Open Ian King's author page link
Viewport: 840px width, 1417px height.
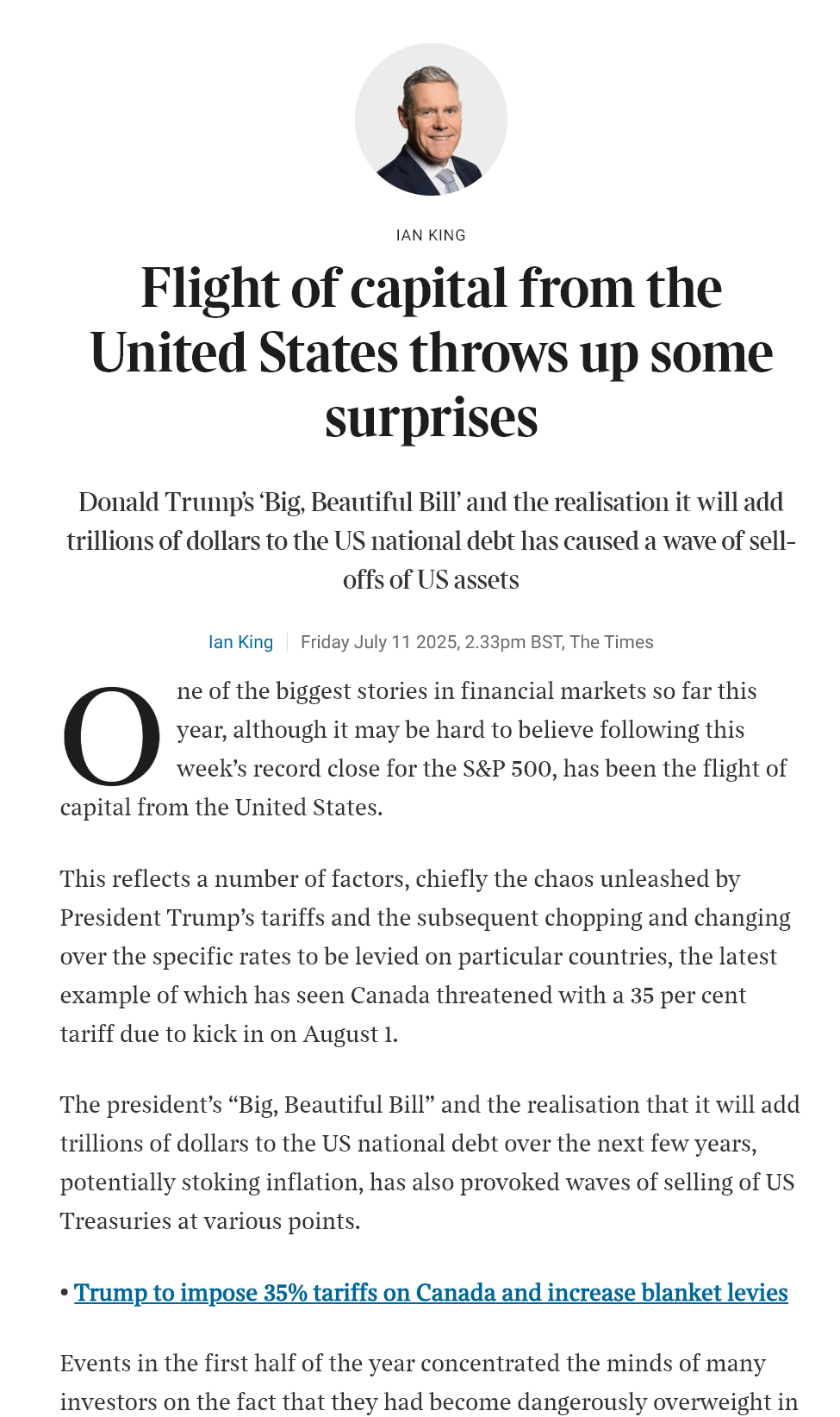[x=240, y=642]
